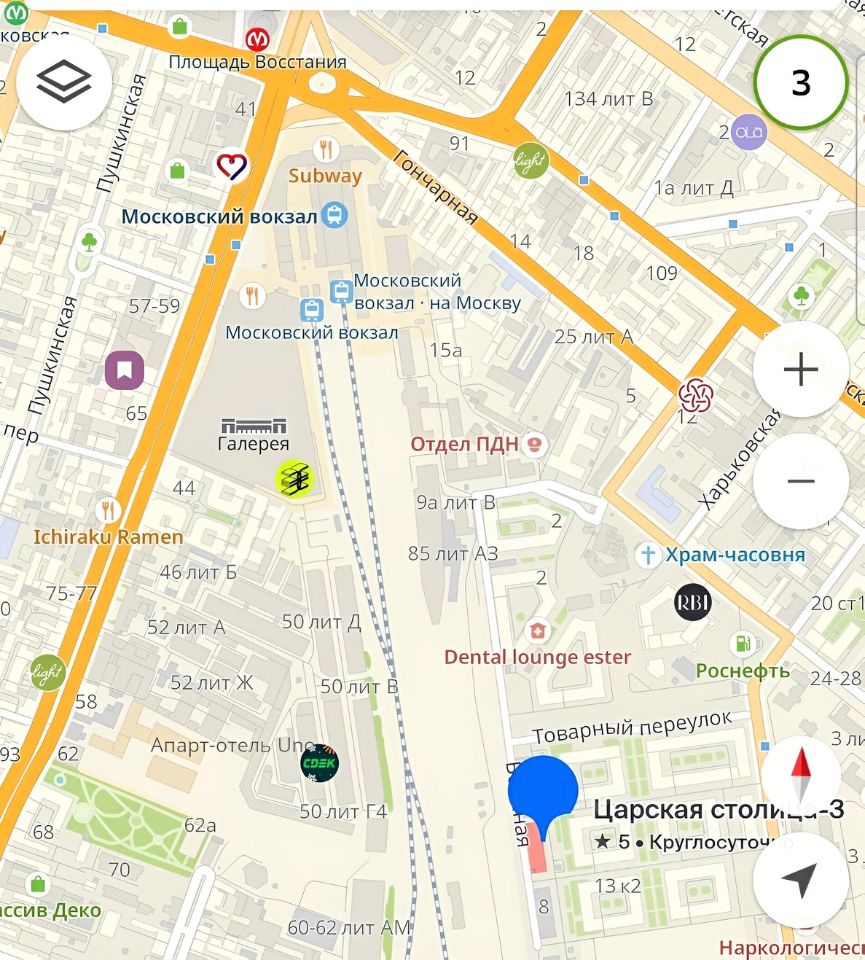The height and width of the screenshot is (960, 865).
Task: Tap the Площадь Восстания metro station
Action: (x=258, y=40)
